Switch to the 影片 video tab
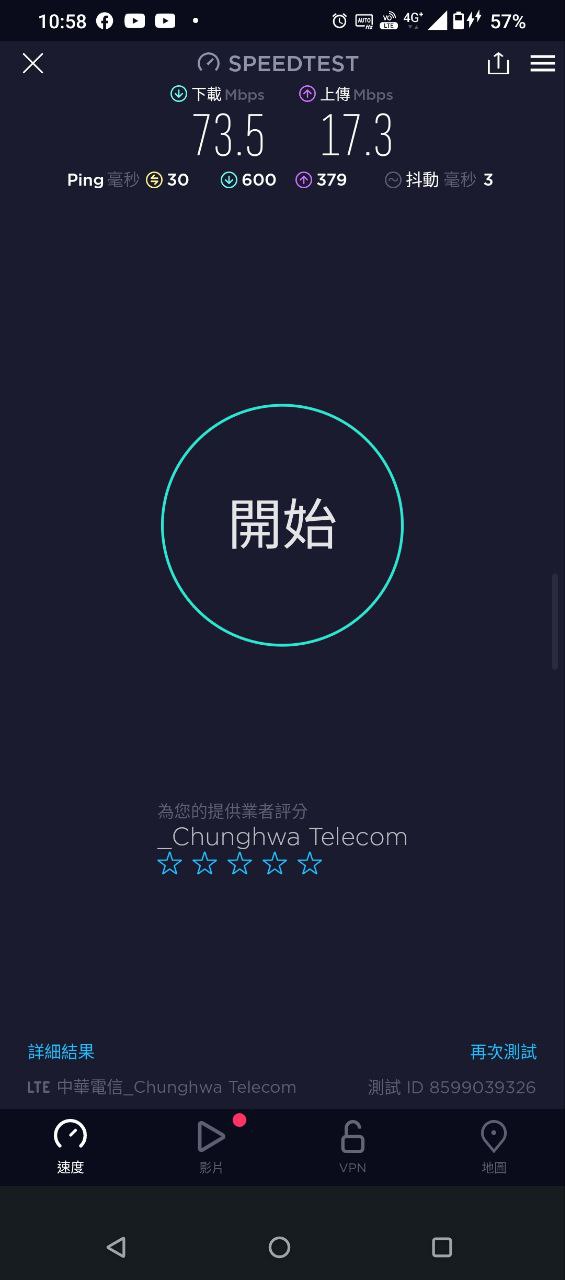This screenshot has height=1280, width=565. [211, 1147]
